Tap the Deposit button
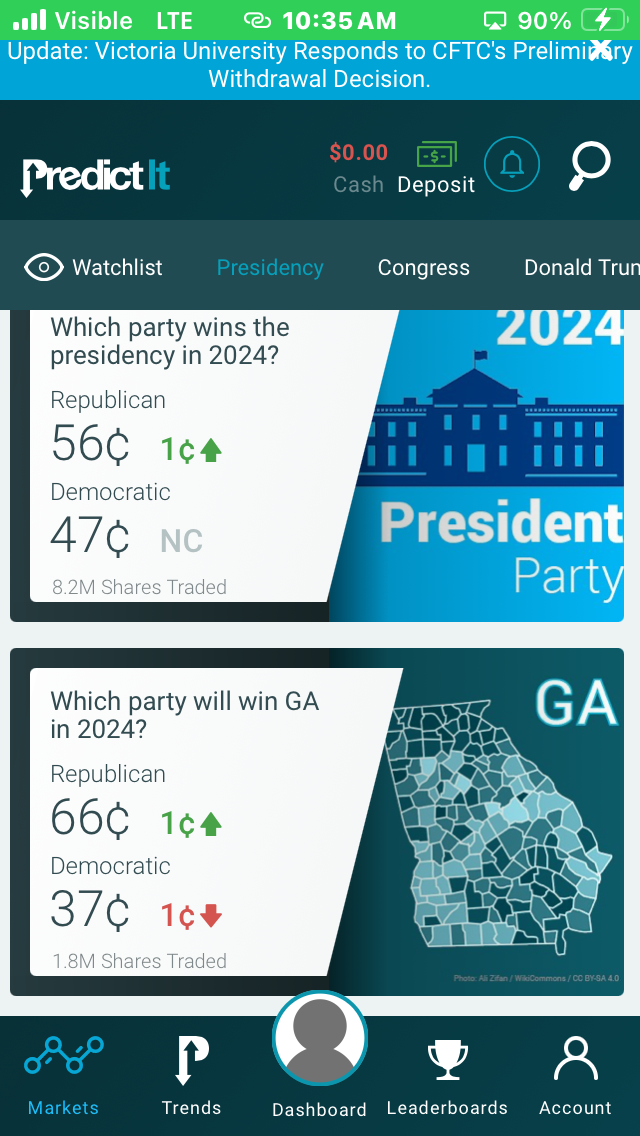 coord(436,169)
